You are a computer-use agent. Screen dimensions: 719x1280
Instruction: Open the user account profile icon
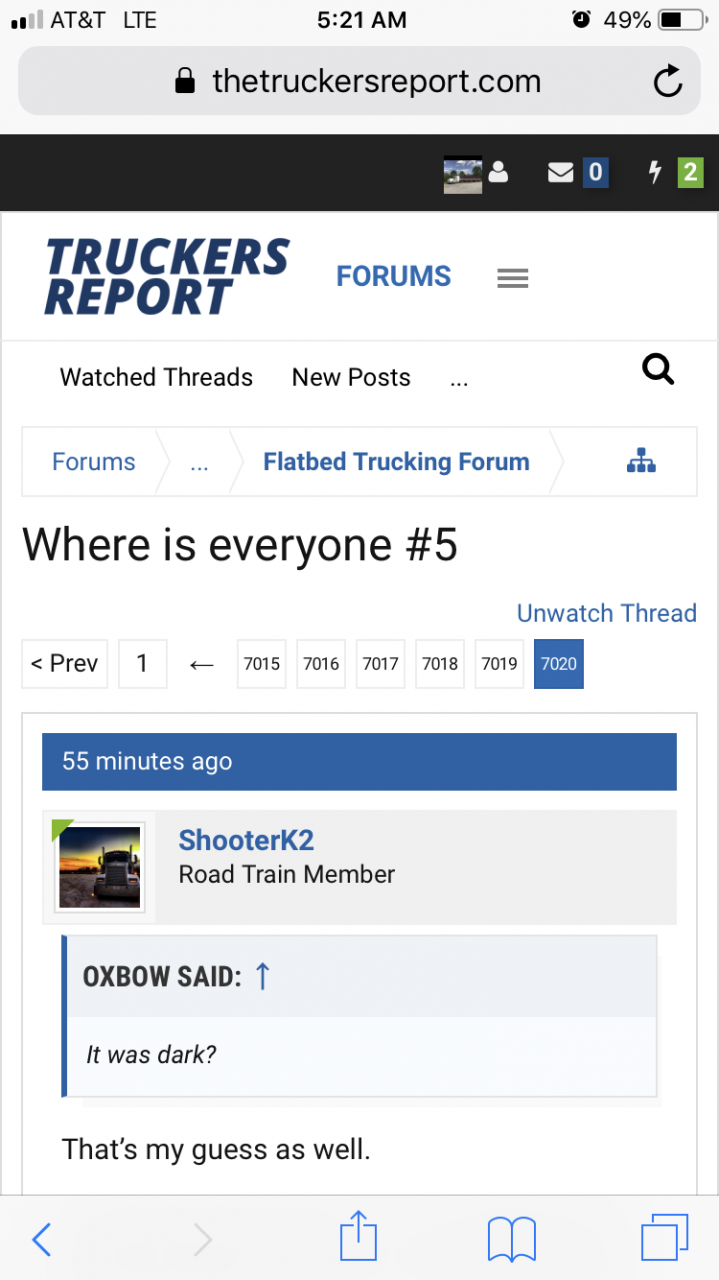tap(477, 173)
